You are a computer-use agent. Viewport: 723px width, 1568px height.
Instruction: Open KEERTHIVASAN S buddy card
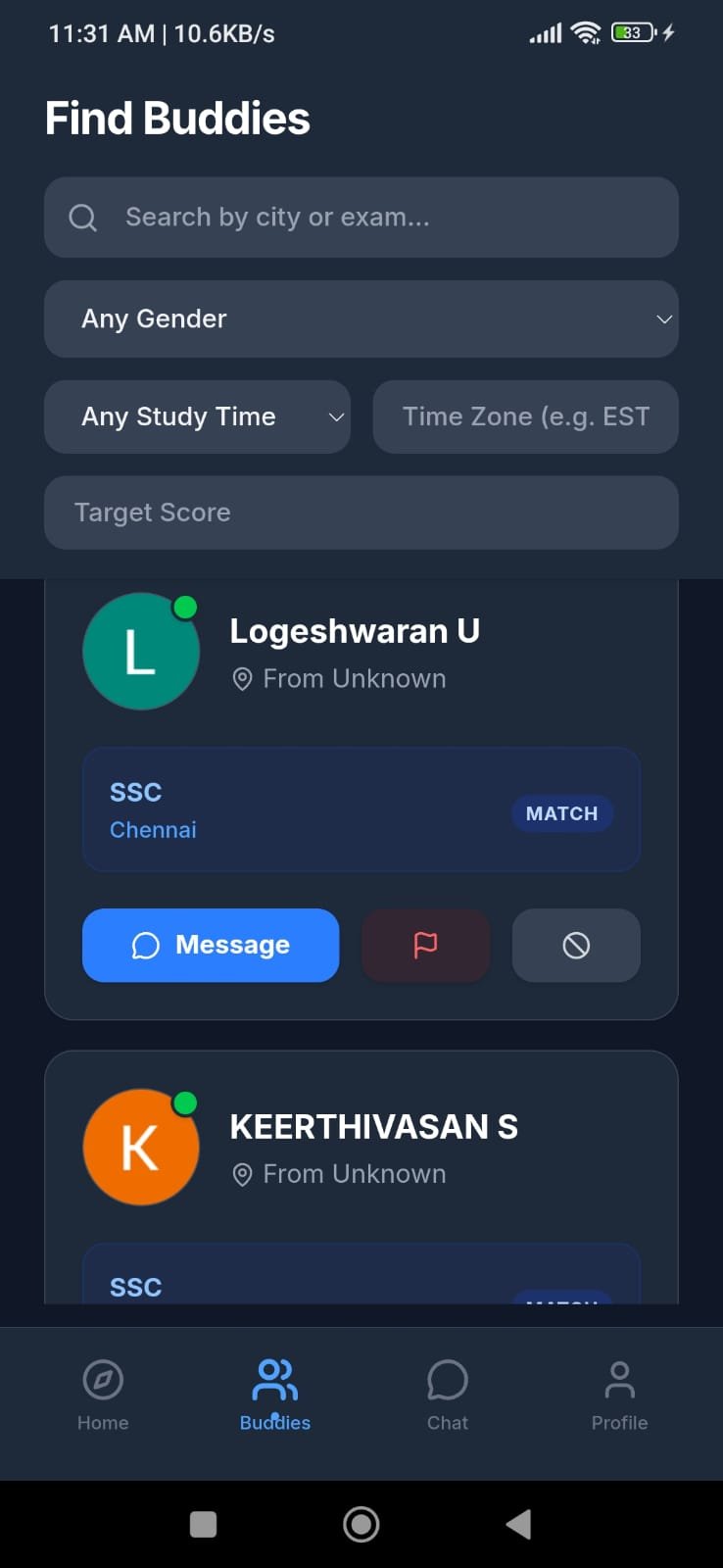point(361,1177)
